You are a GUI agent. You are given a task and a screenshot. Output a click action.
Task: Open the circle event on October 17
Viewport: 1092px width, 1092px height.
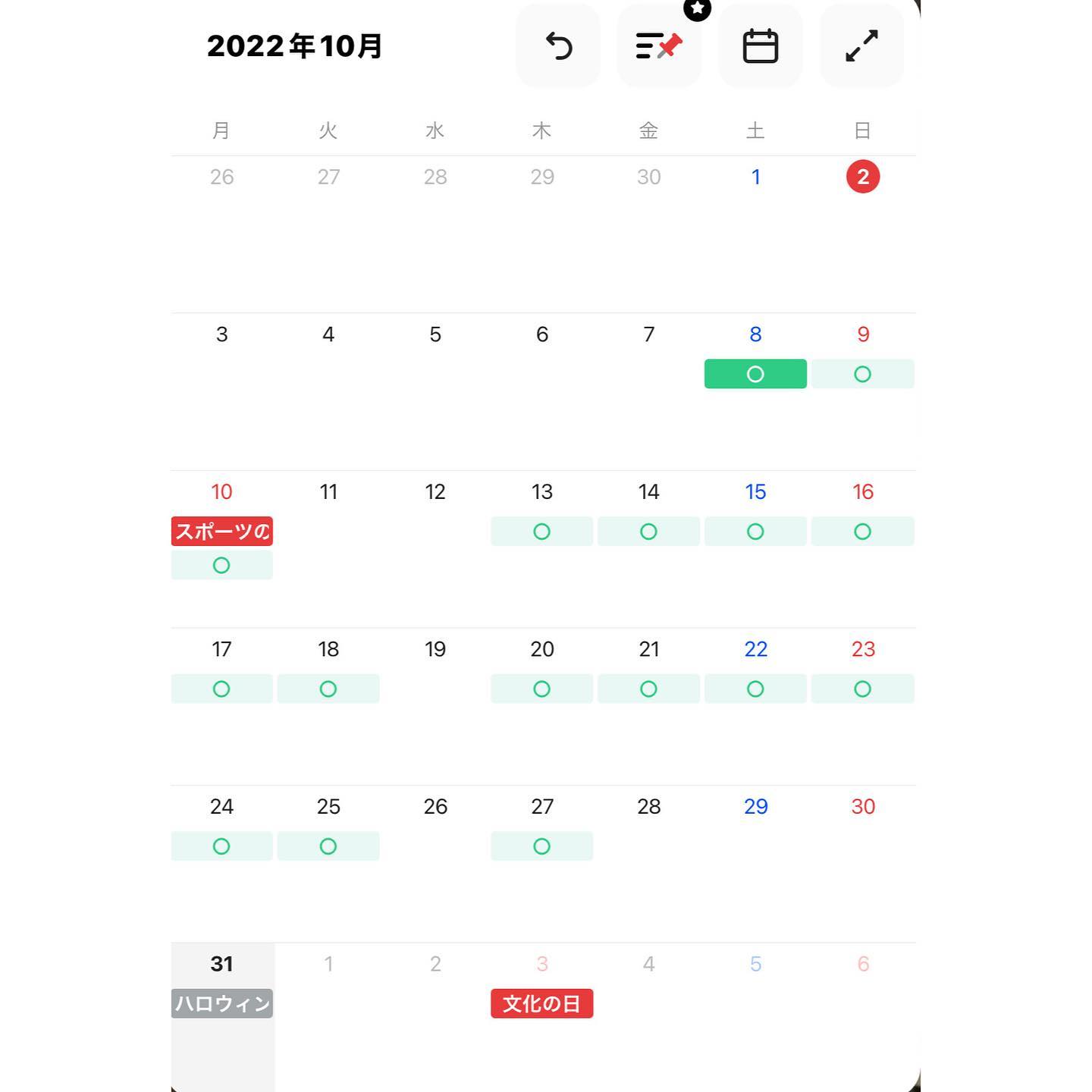coord(221,689)
